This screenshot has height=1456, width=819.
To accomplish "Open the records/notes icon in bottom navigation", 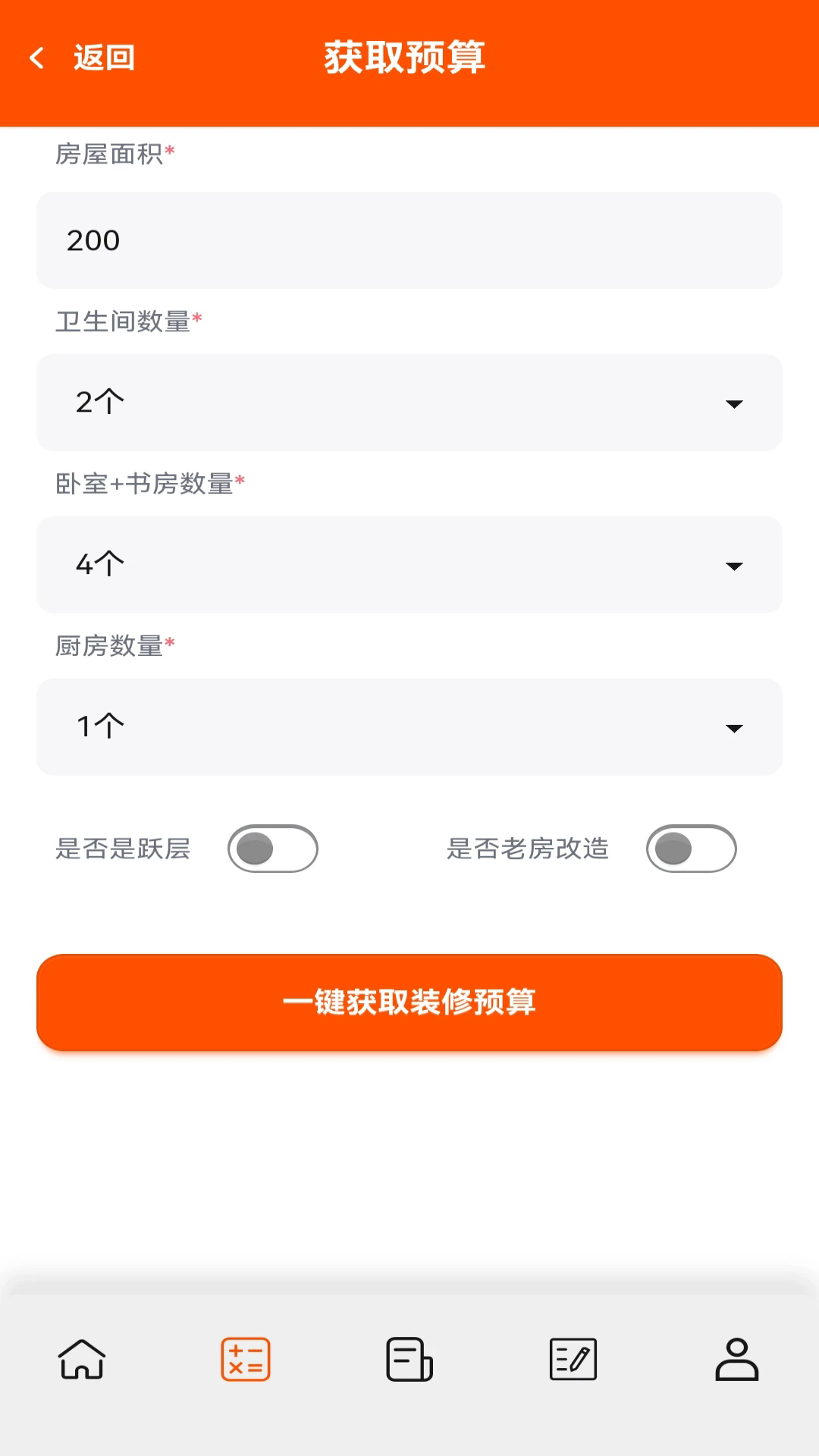I will tap(573, 1360).
